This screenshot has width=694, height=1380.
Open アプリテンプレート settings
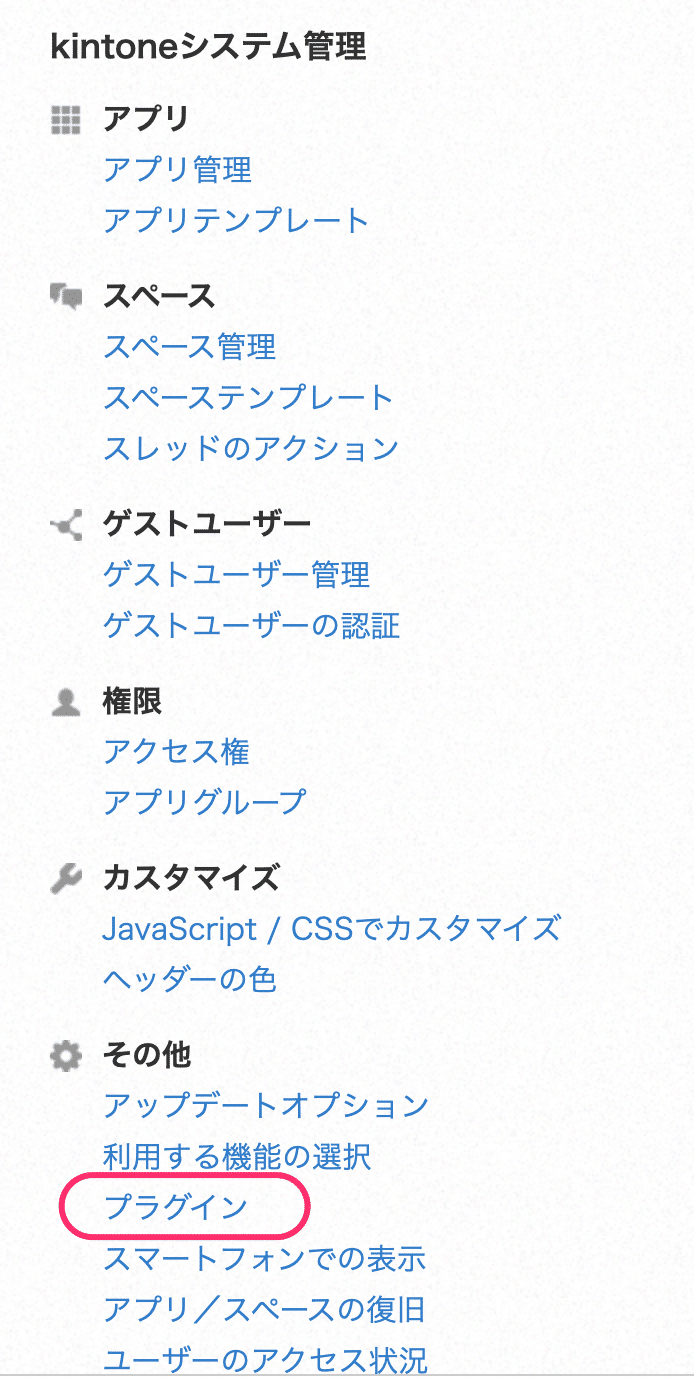tap(236, 220)
